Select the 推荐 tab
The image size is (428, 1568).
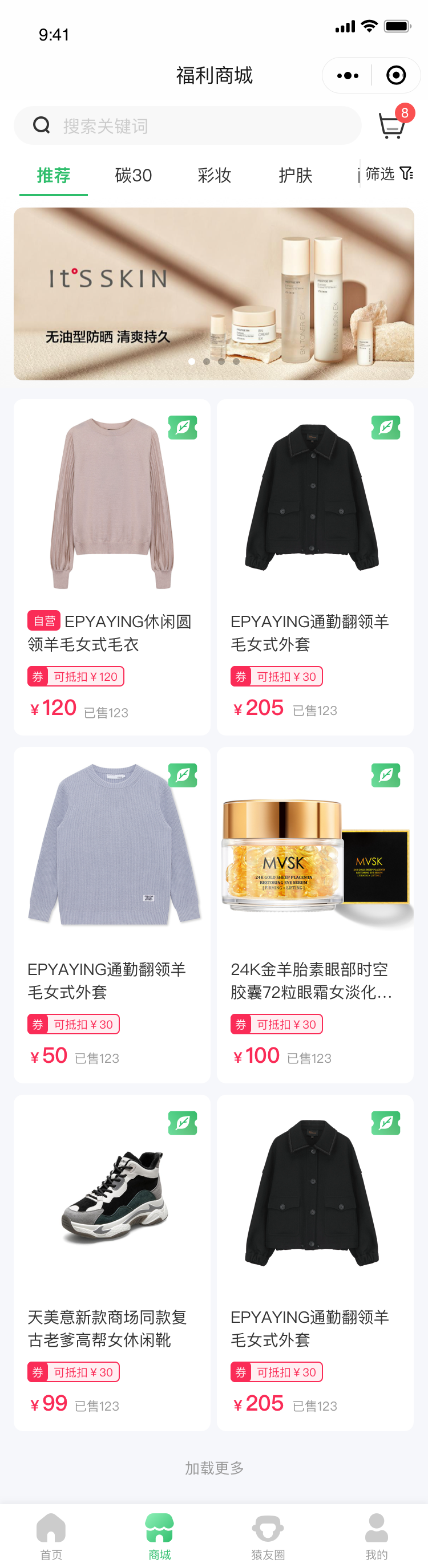click(x=54, y=176)
